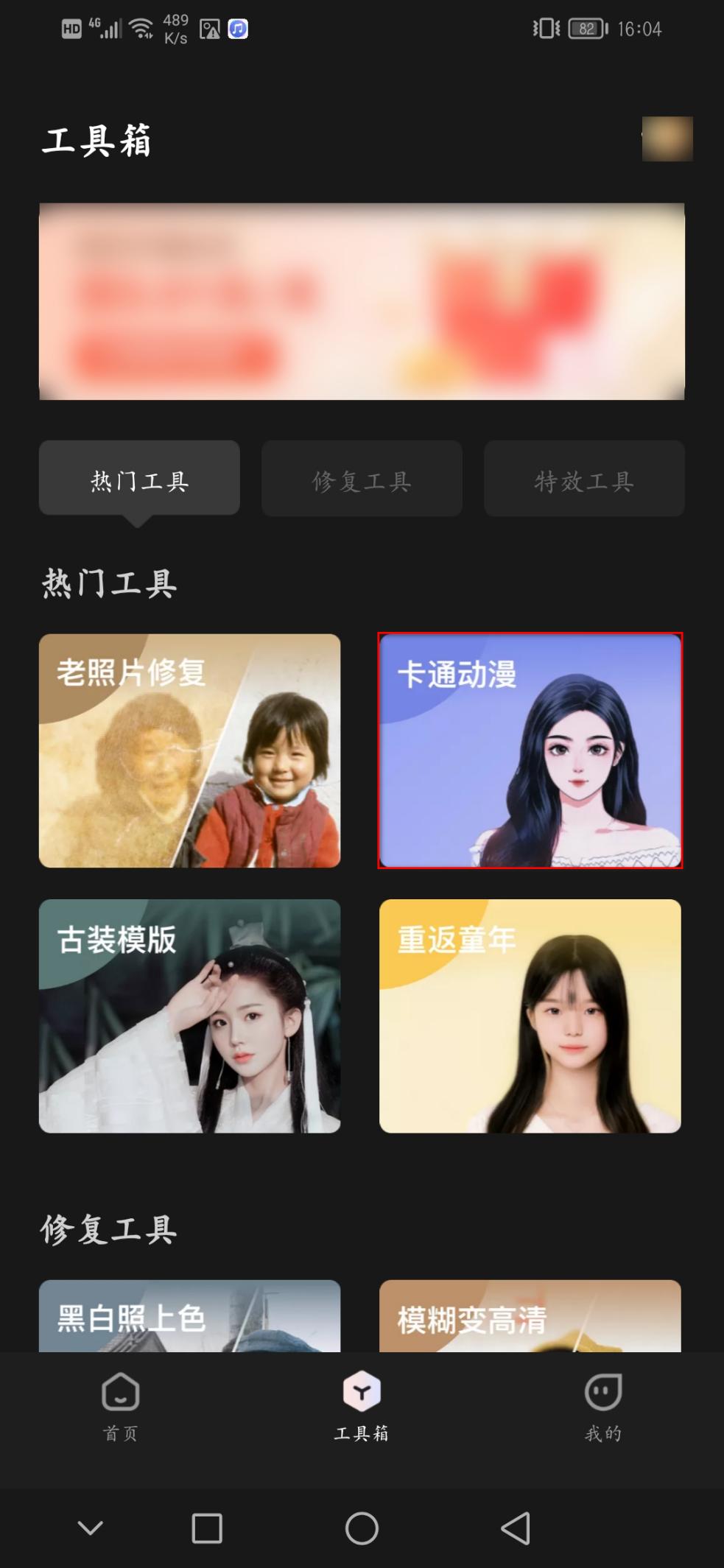
Task: Open the 老照片修复 tool card
Action: pyautogui.click(x=189, y=750)
